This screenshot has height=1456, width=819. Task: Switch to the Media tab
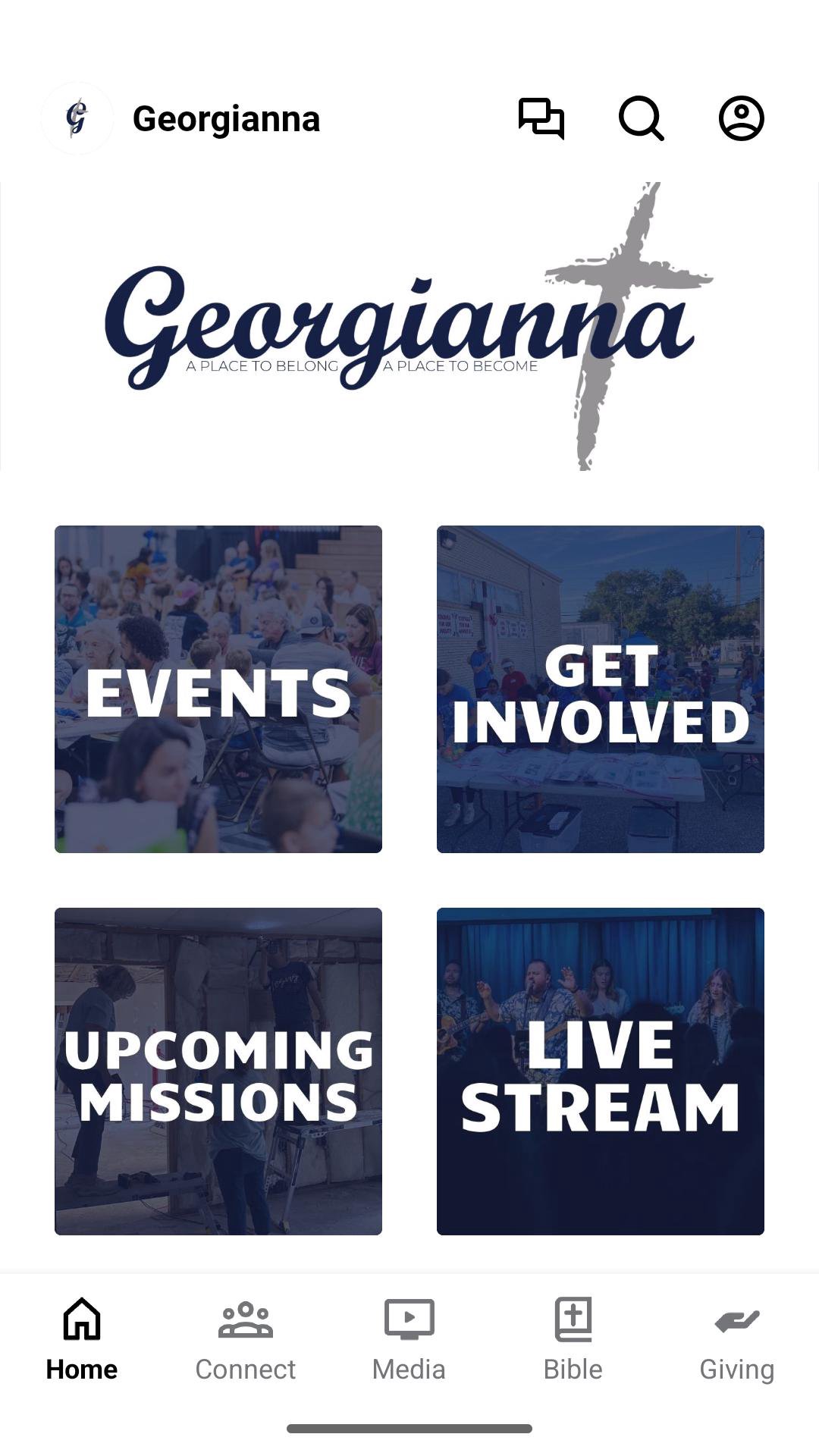click(409, 1340)
